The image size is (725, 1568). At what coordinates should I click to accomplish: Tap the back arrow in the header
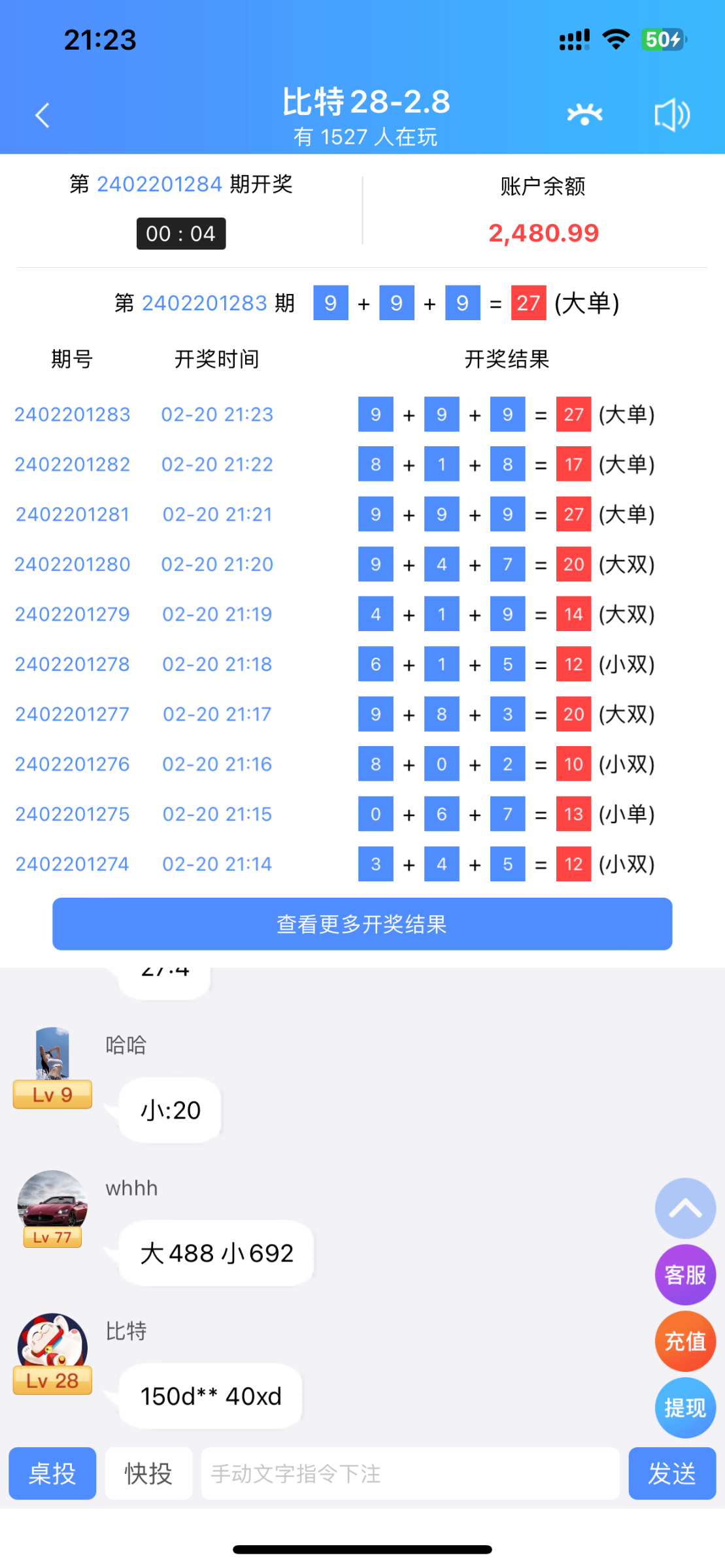pyautogui.click(x=42, y=114)
